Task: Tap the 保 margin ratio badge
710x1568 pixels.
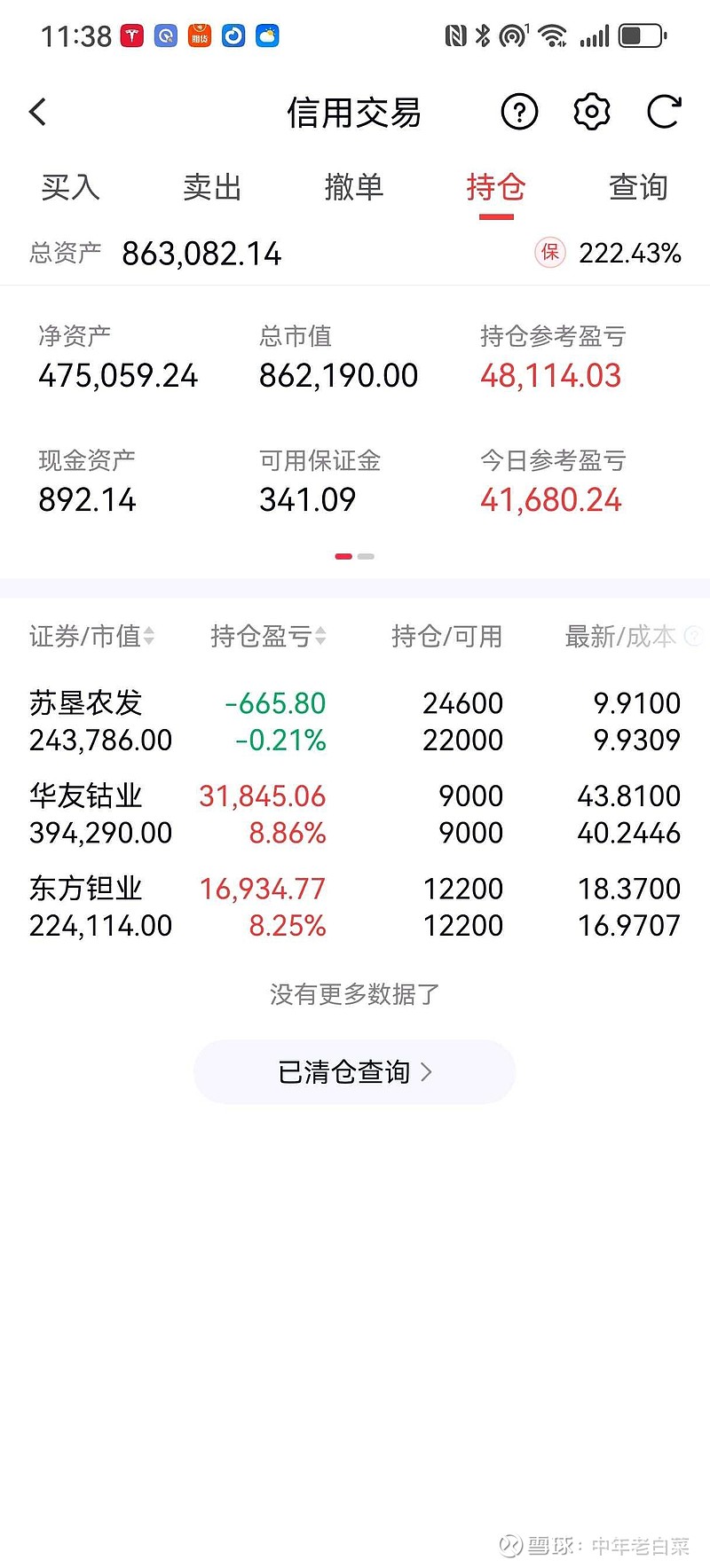Action: tap(550, 253)
